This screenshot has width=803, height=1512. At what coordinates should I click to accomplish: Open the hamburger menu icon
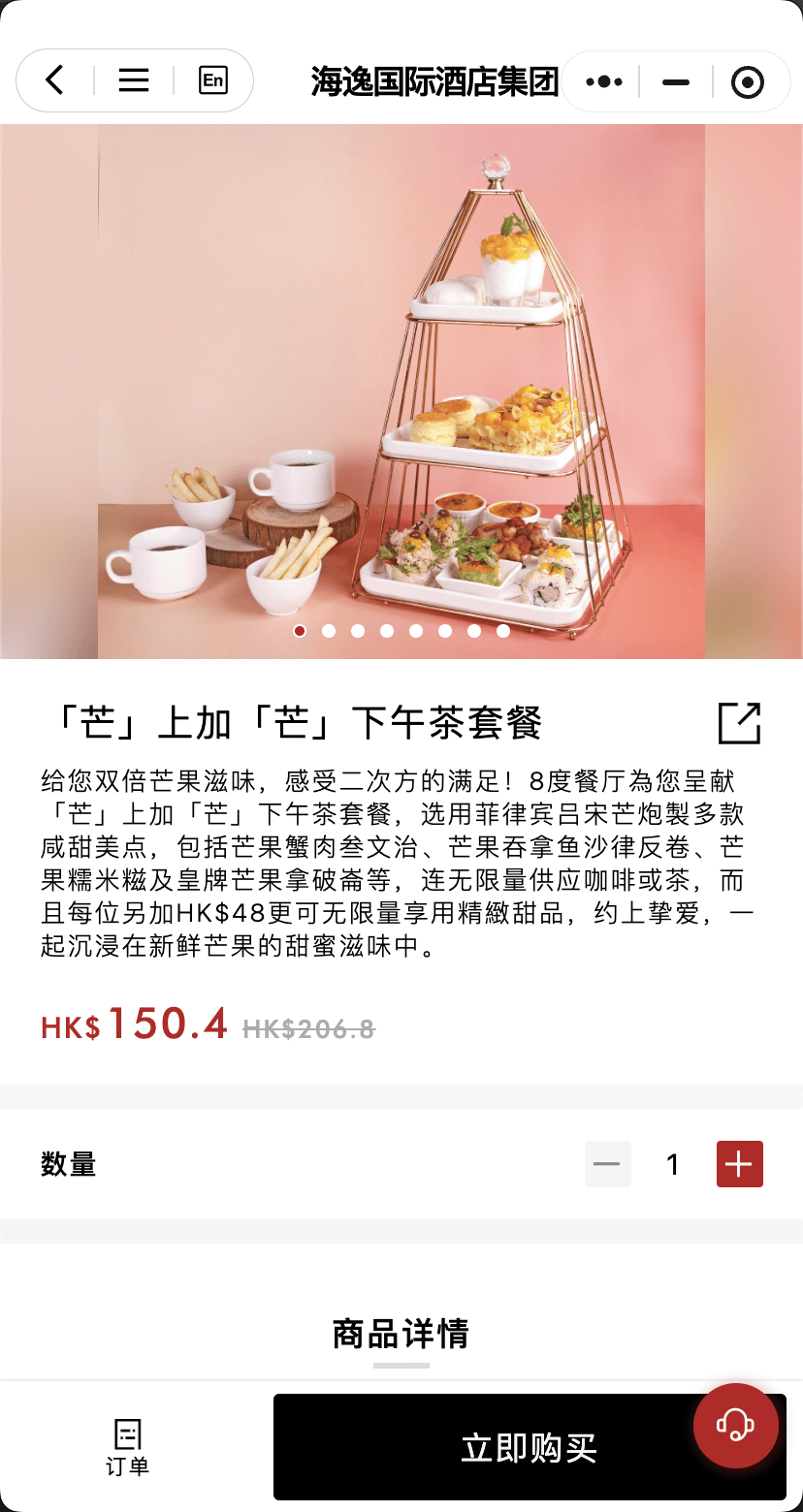[134, 81]
